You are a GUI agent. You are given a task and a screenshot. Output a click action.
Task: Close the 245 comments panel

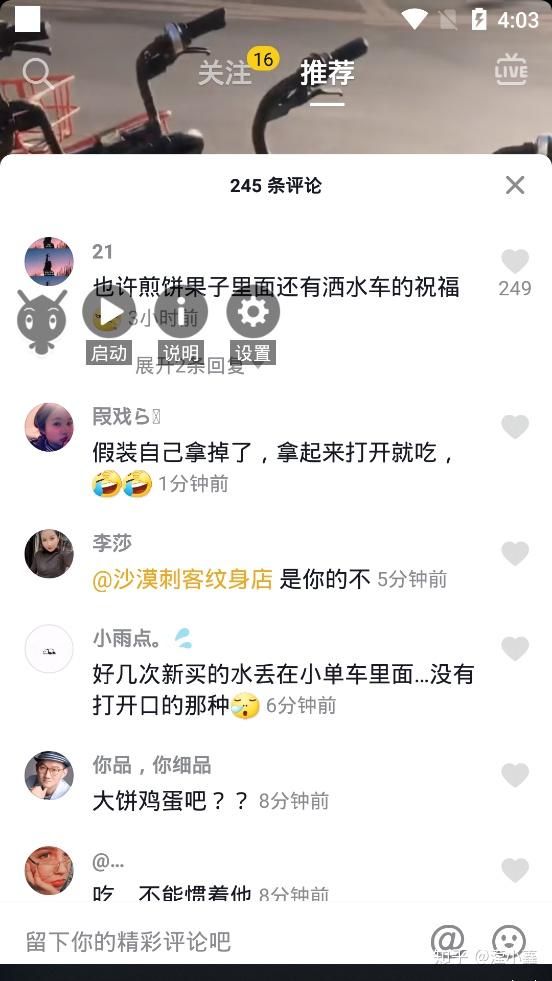point(514,185)
